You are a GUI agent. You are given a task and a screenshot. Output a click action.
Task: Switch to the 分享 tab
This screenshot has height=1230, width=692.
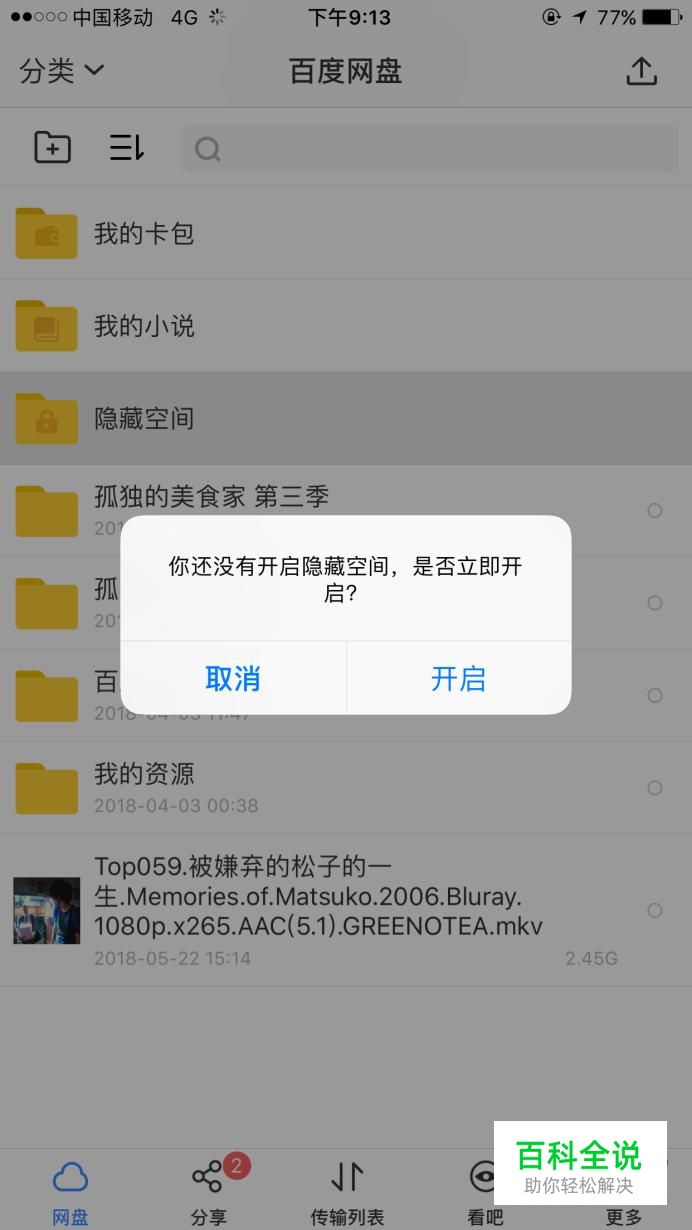[x=208, y=1190]
